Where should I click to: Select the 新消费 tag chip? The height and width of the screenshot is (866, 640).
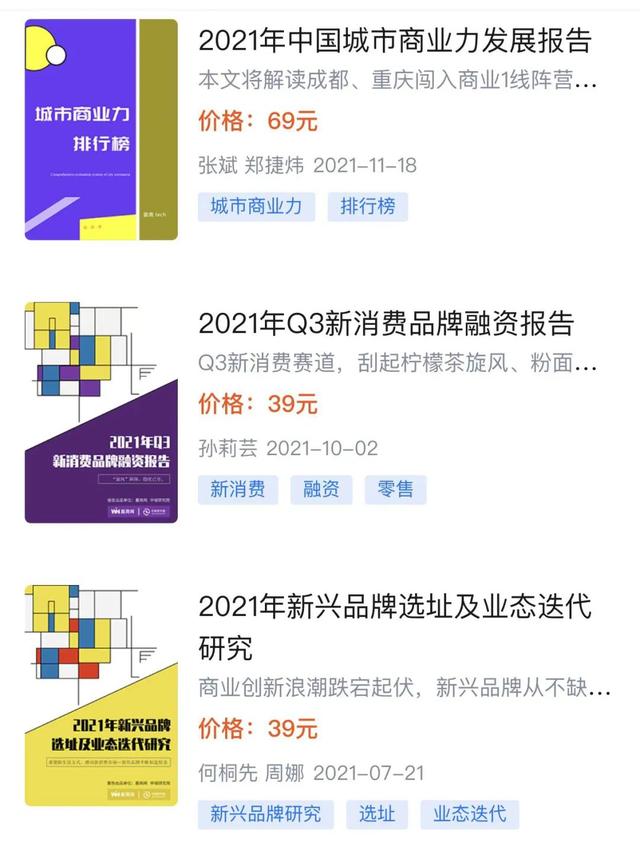click(x=237, y=489)
